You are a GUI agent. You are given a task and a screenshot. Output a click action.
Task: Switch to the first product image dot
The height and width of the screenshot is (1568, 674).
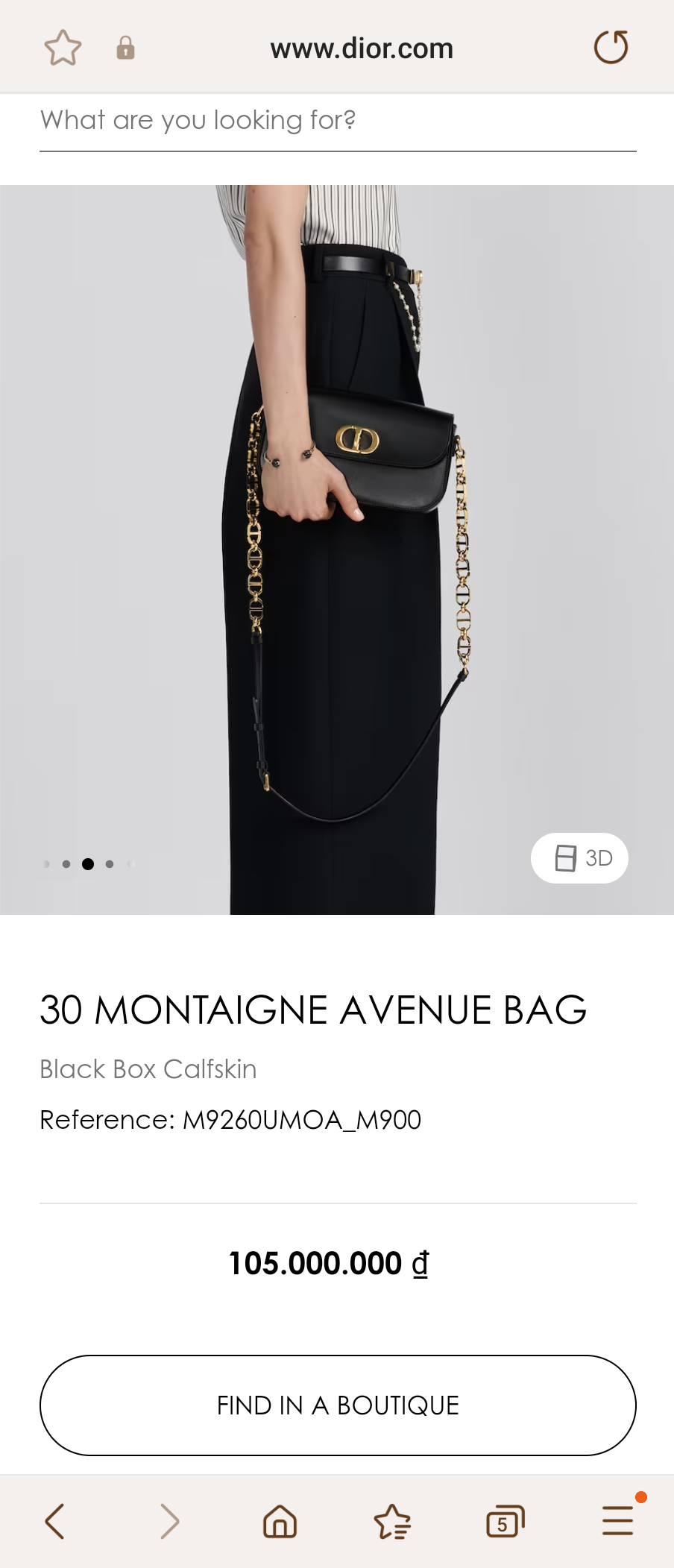[46, 863]
